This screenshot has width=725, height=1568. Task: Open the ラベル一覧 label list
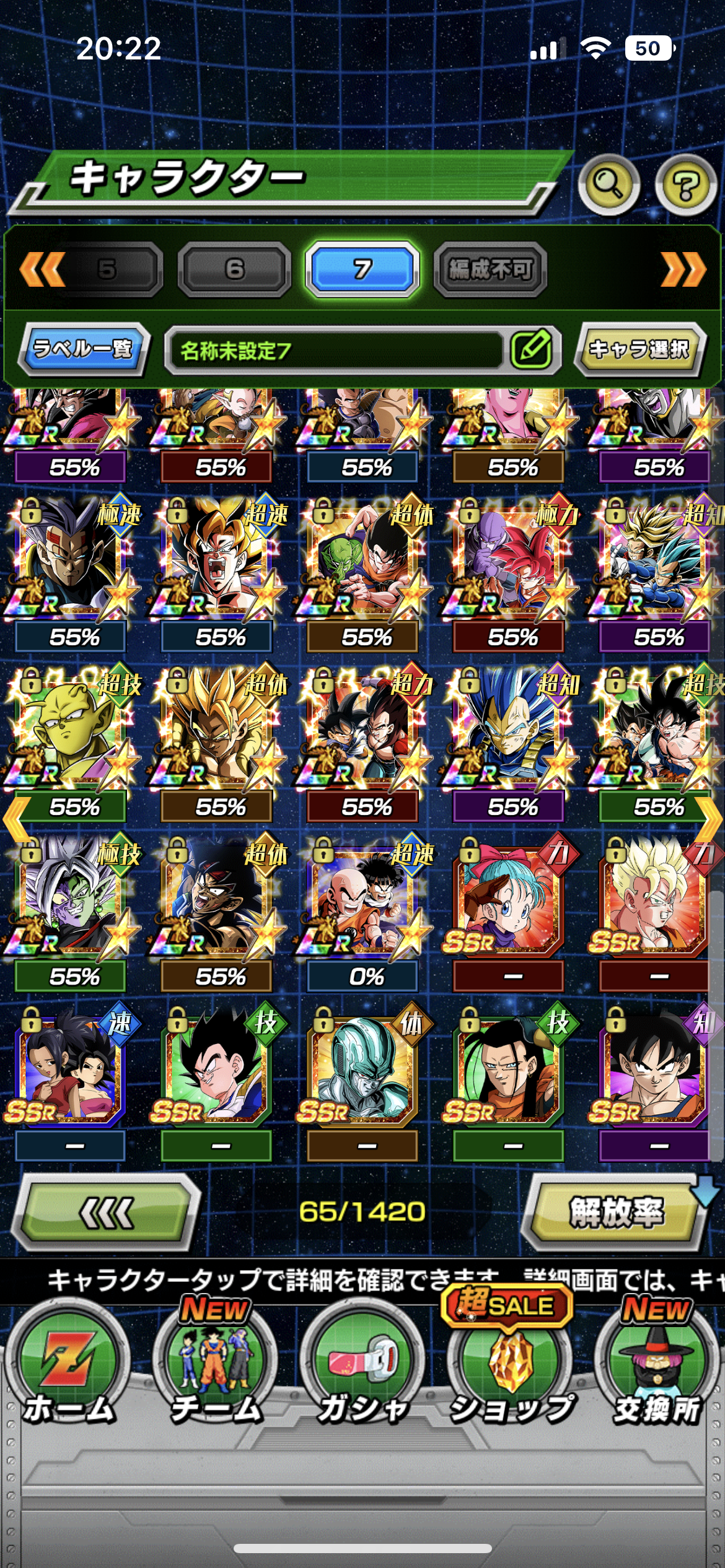coord(82,349)
